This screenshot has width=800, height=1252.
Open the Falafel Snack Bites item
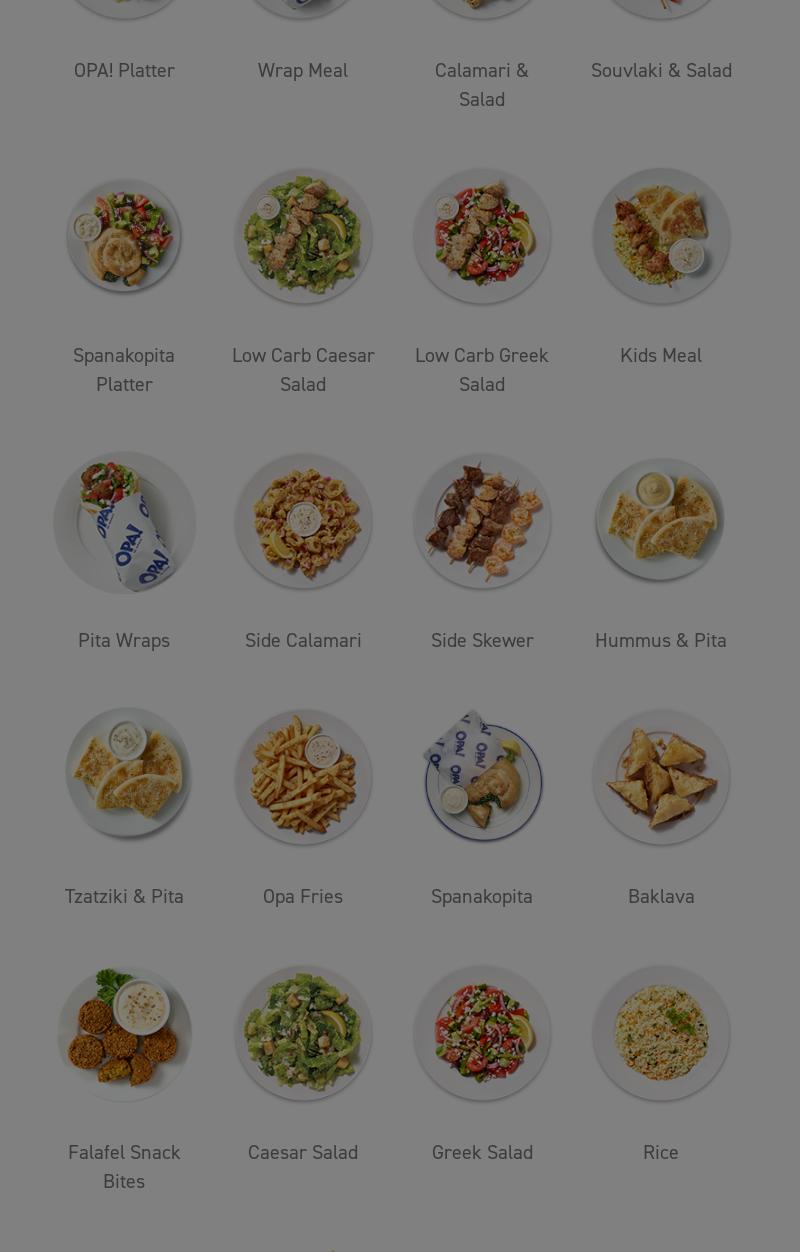point(124,1033)
